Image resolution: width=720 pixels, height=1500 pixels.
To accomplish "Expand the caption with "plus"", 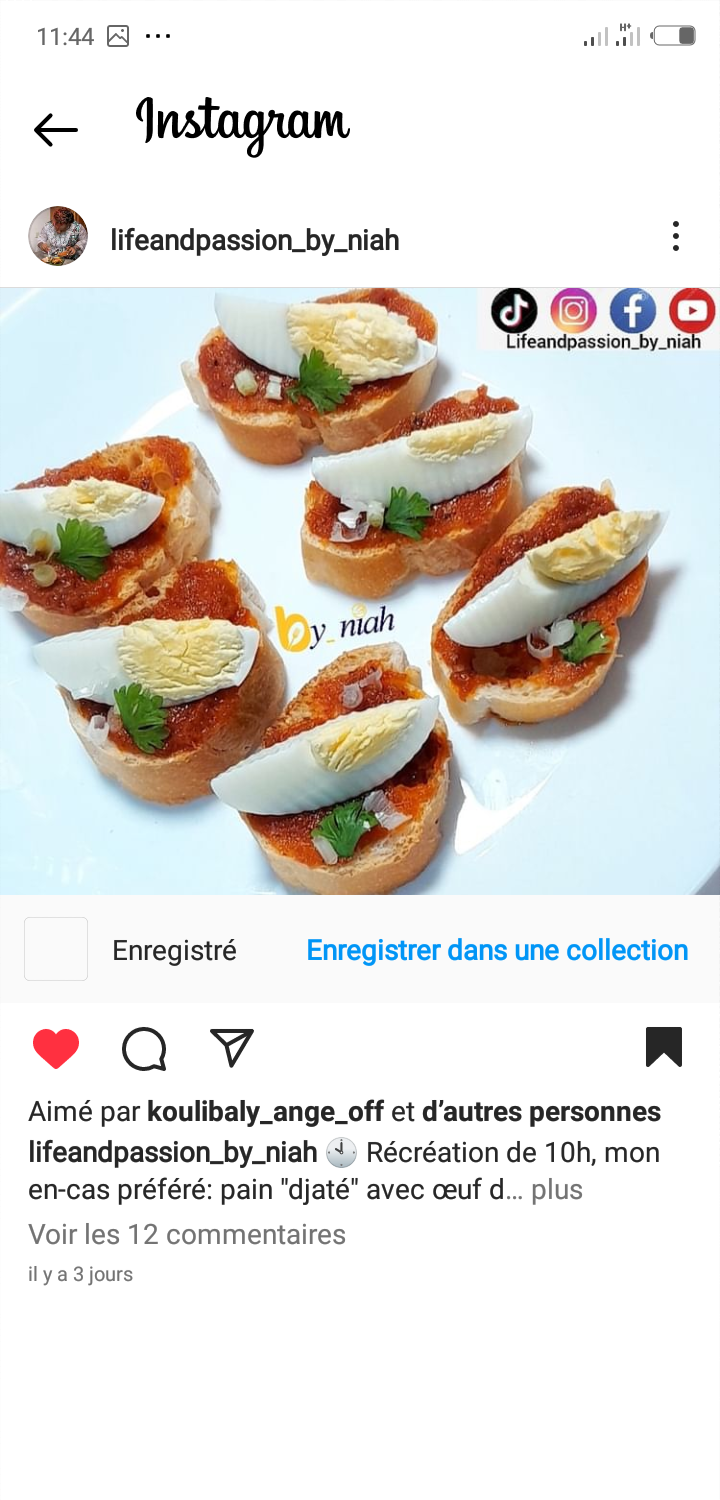I will point(556,1190).
